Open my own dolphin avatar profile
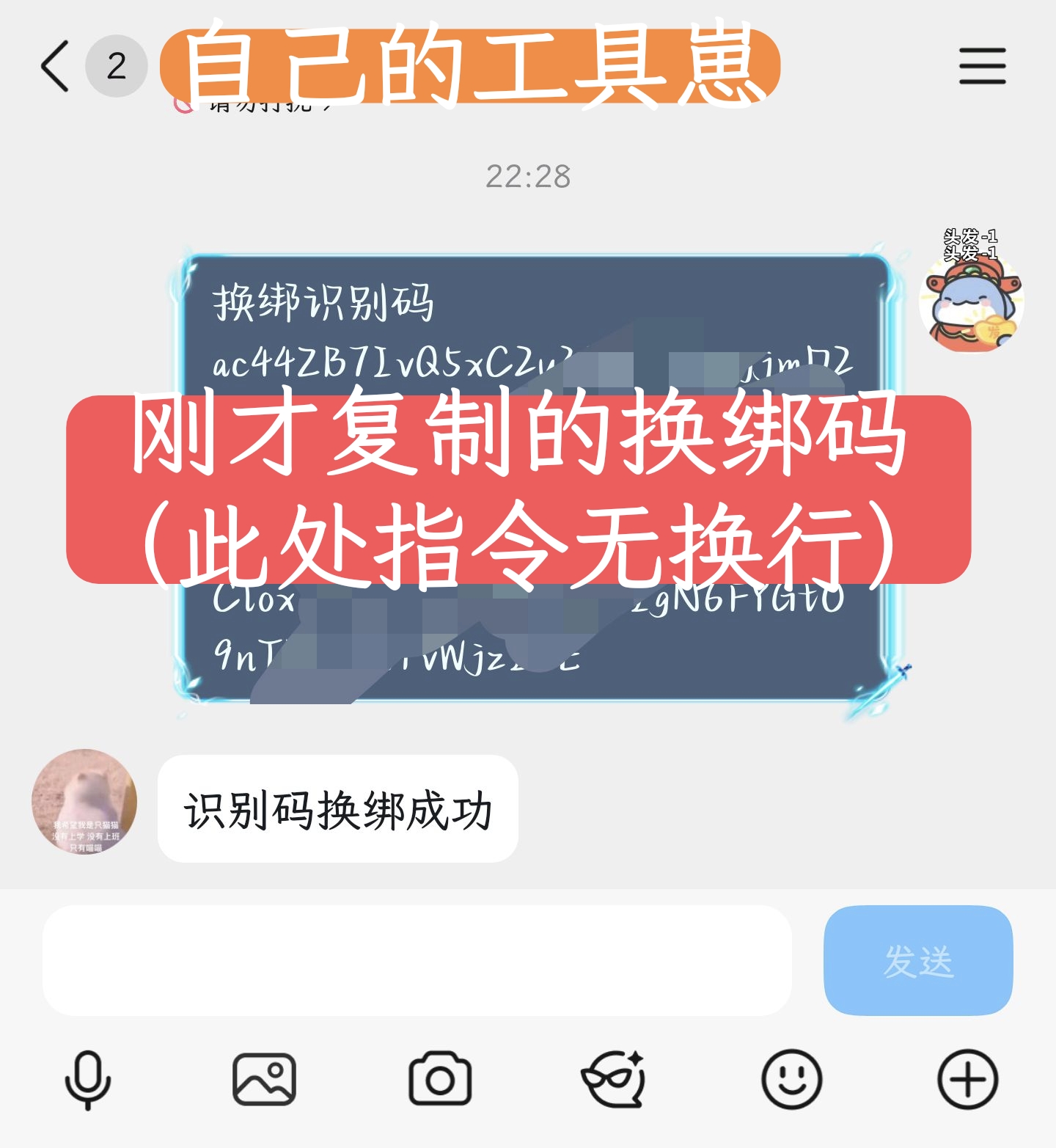The width and height of the screenshot is (1056, 1148). [972, 302]
